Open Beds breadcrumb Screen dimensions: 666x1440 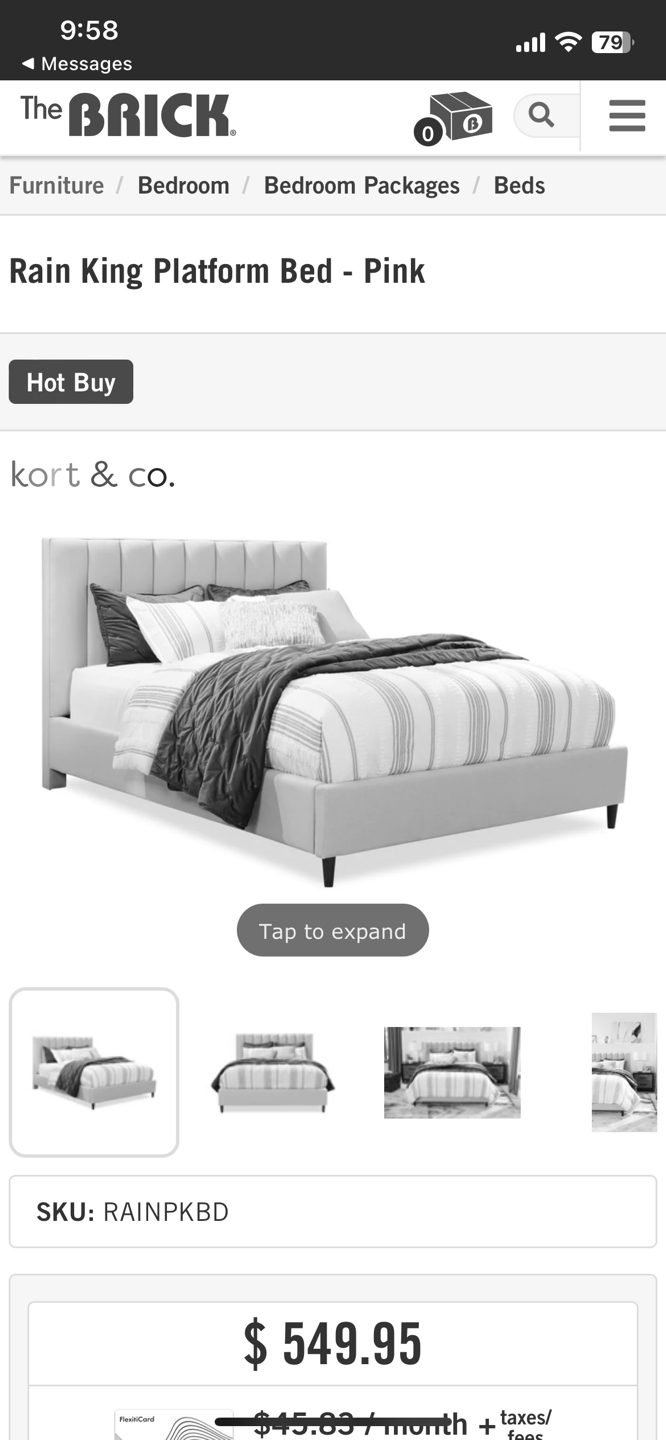(x=519, y=186)
